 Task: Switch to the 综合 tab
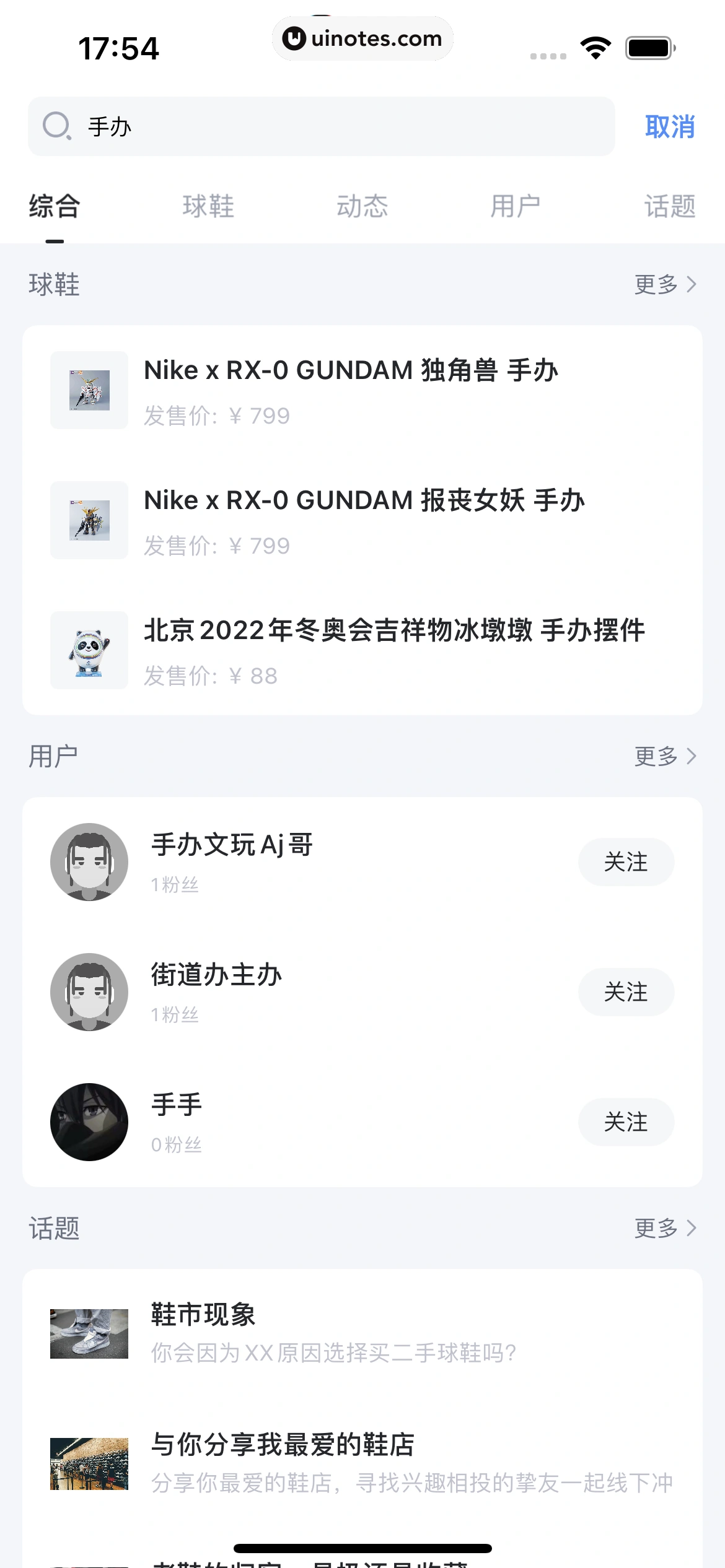(x=55, y=206)
